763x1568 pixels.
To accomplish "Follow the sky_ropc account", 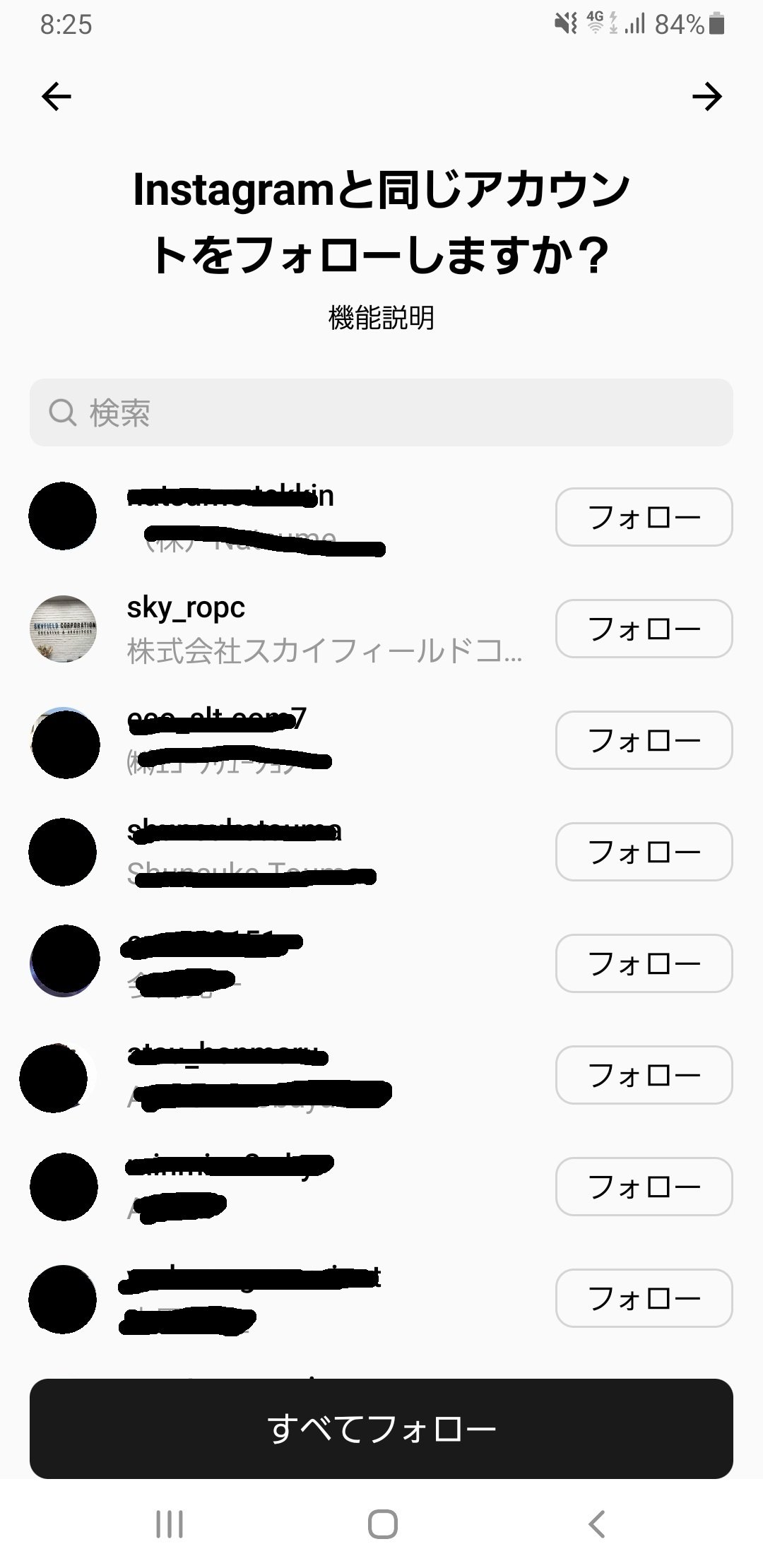I will [644, 629].
